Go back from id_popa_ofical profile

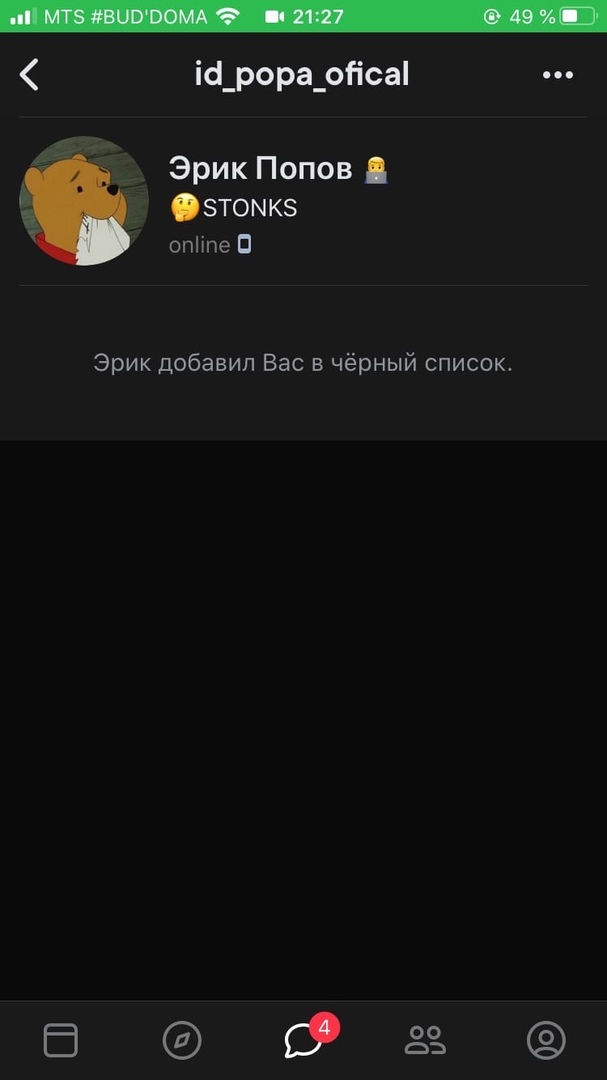[30, 74]
